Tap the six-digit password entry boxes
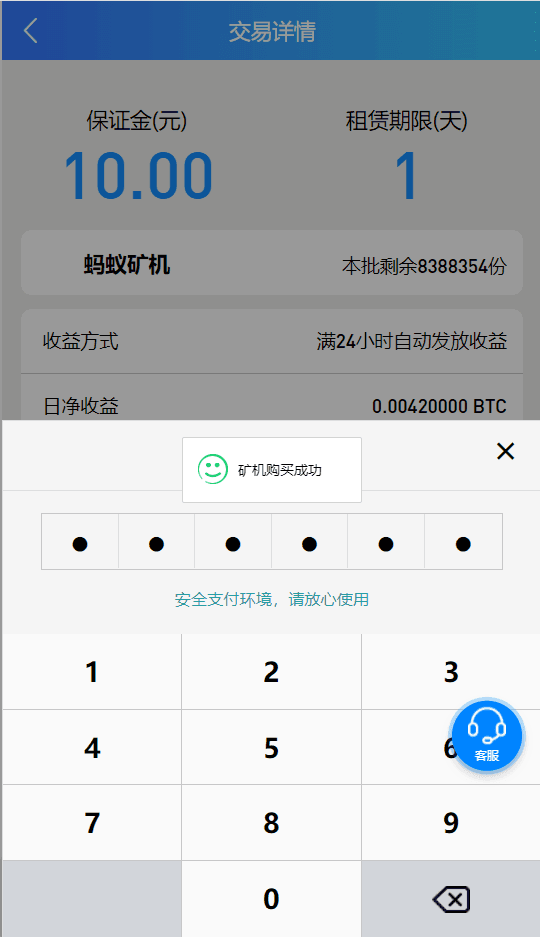Viewport: 540px width, 937px height. click(x=272, y=541)
